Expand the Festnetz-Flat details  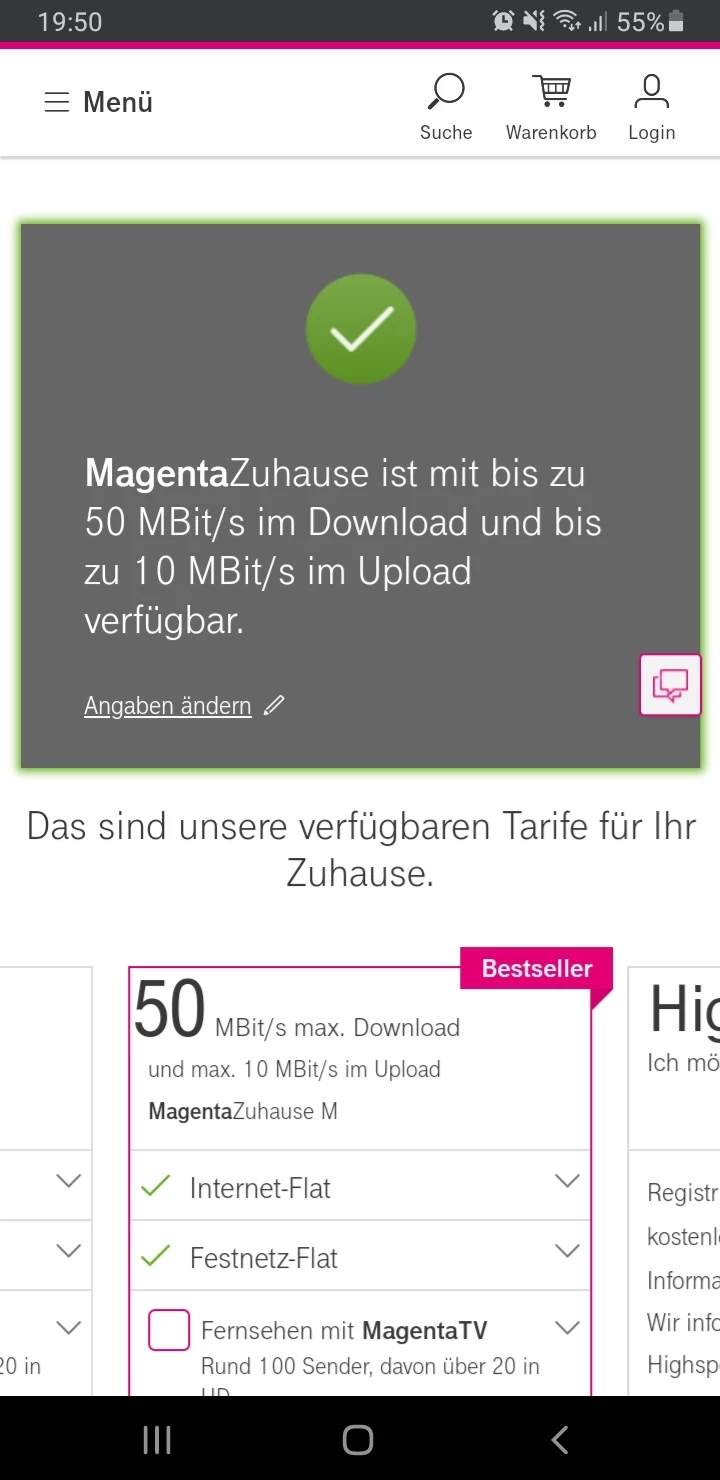tap(567, 1252)
